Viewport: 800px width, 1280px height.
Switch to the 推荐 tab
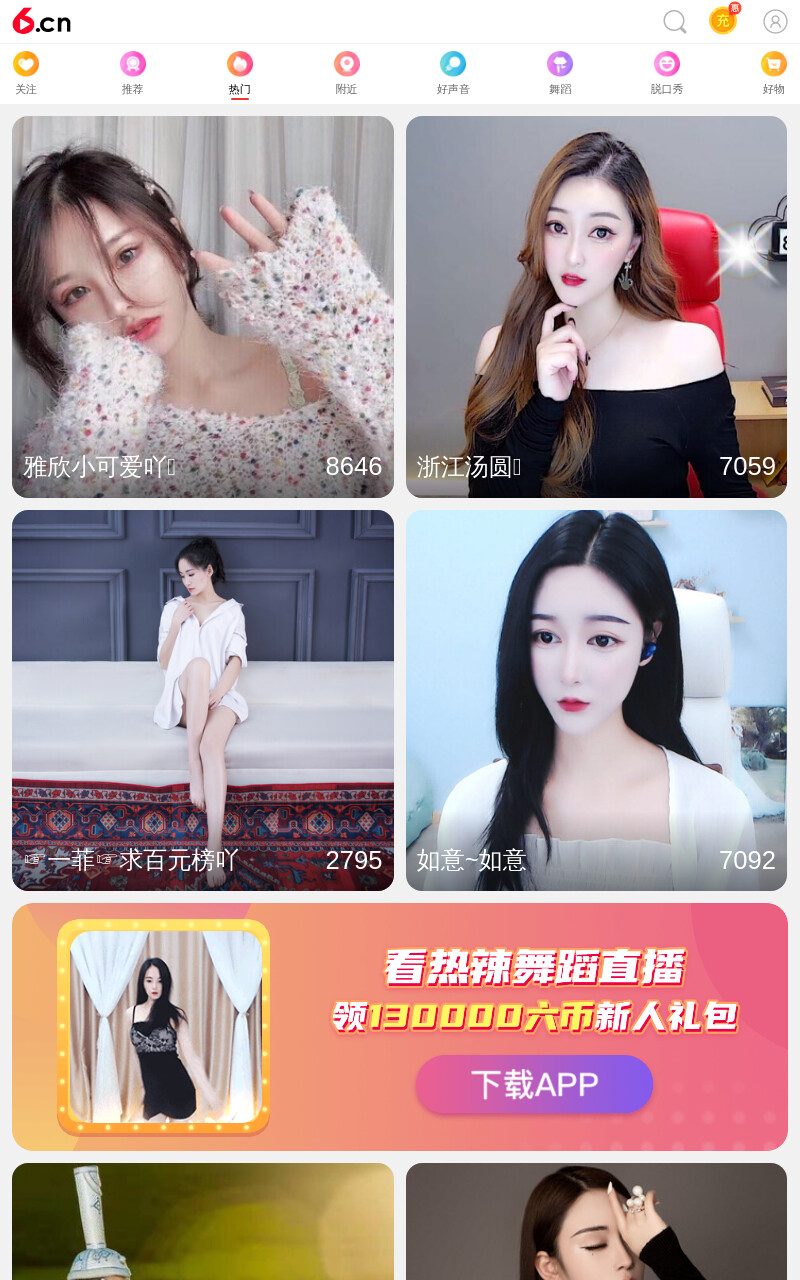[133, 74]
